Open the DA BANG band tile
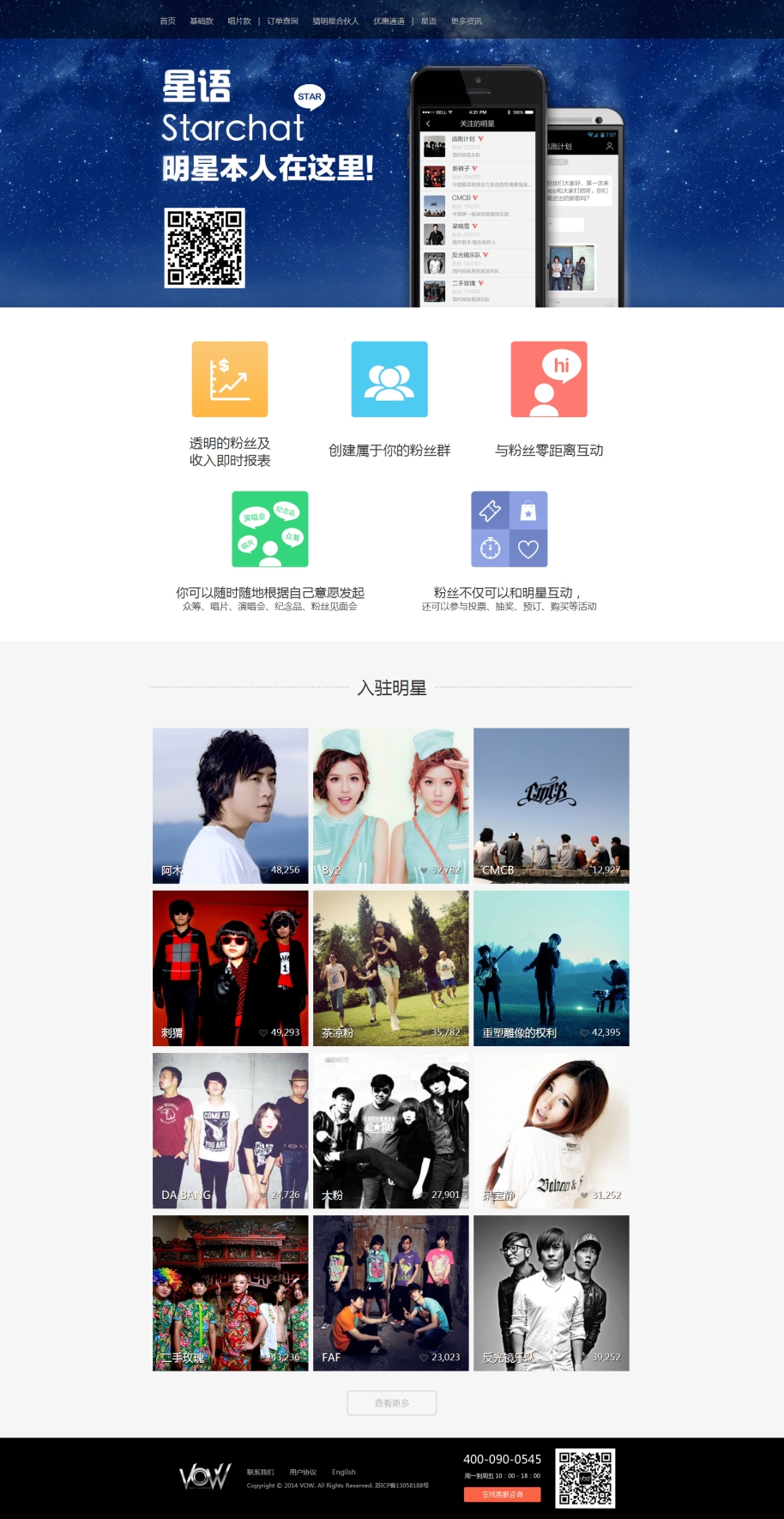Screen dimensions: 784x1519 click(x=230, y=1130)
